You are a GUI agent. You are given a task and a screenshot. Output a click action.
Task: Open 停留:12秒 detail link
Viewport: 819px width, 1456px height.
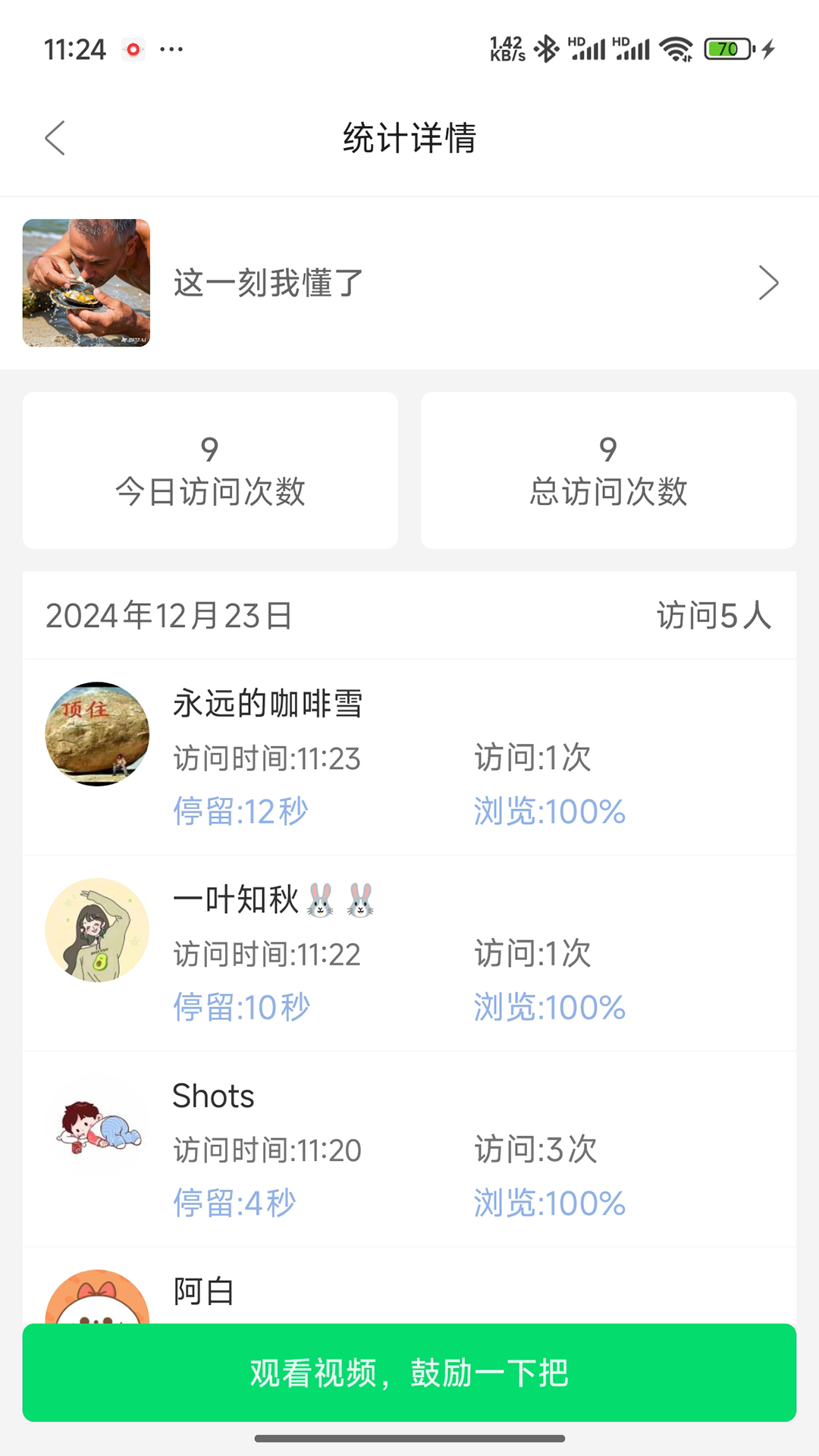(241, 811)
